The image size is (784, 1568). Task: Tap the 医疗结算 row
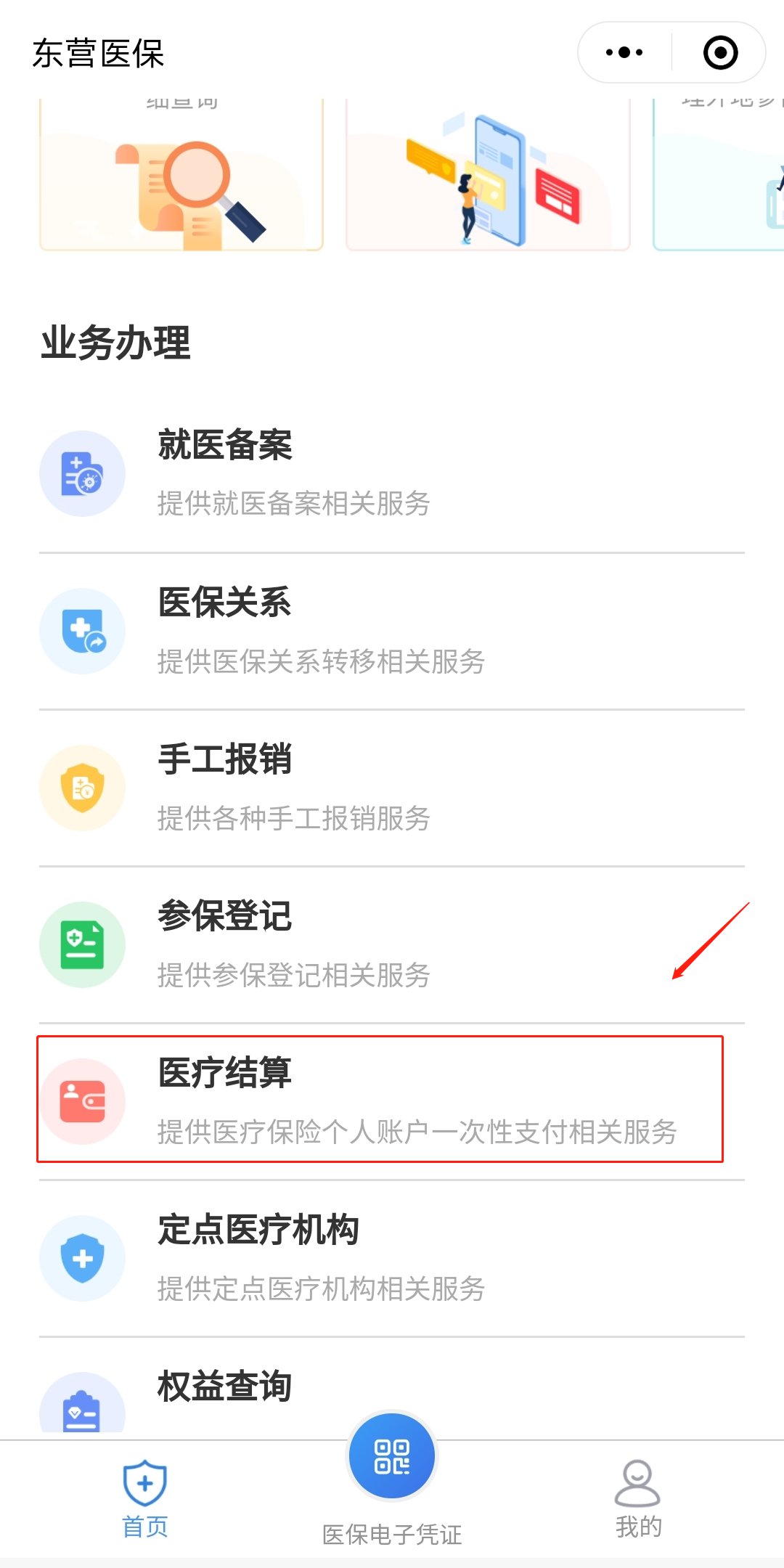point(379,1100)
